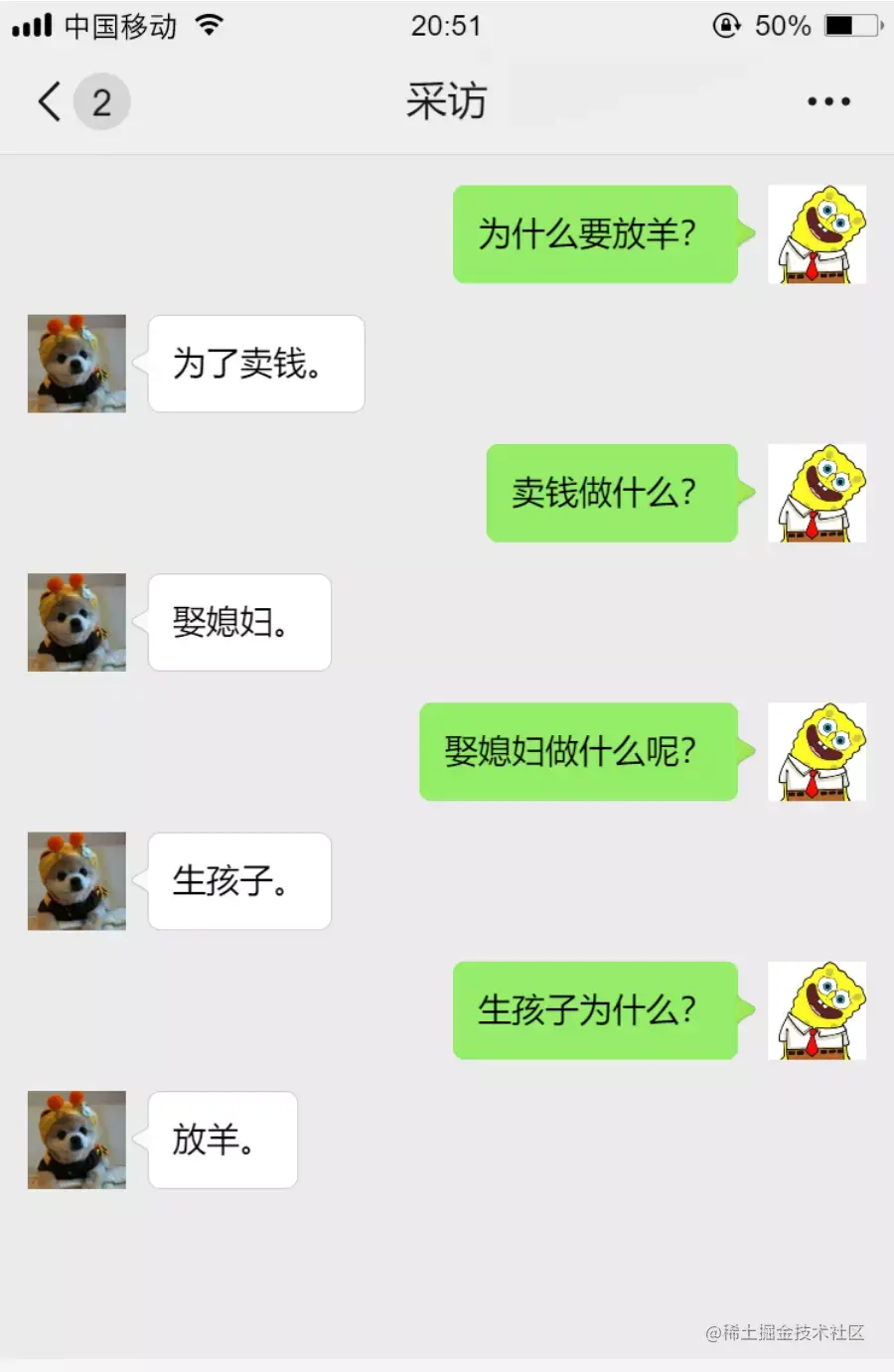Tap the unread badge showing 2
This screenshot has width=894, height=1372.
[x=101, y=100]
